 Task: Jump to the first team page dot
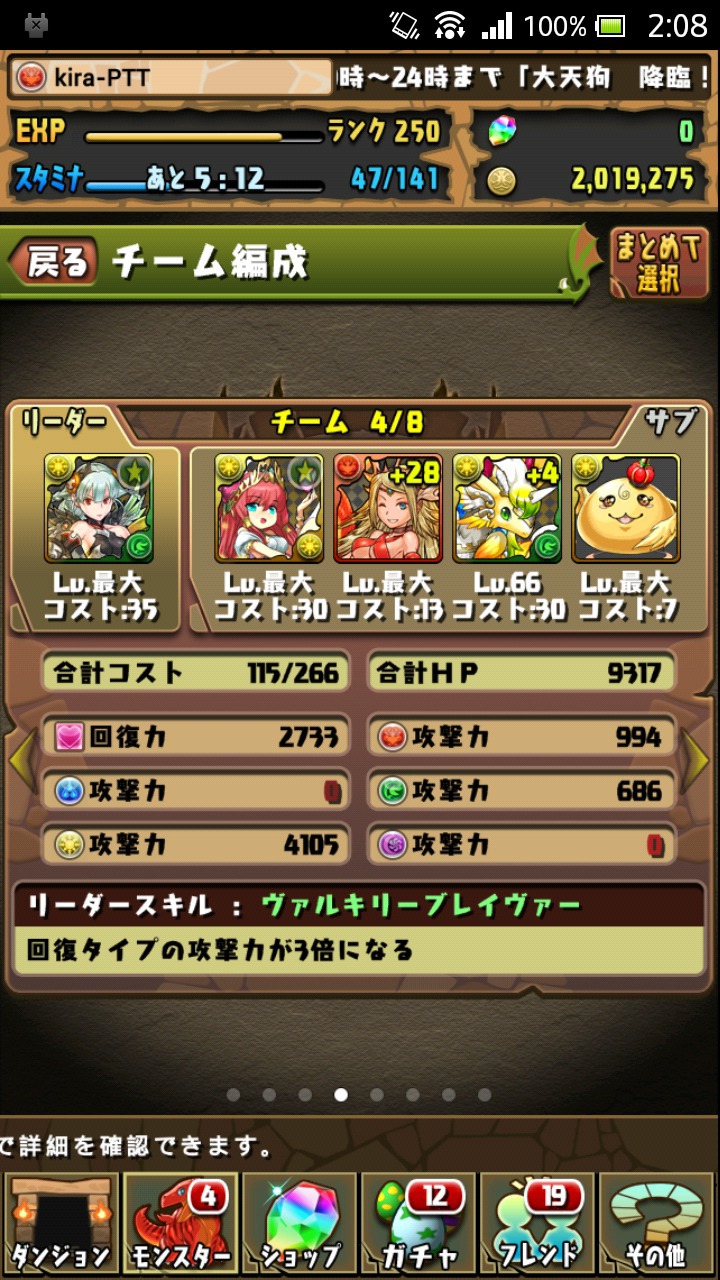tap(233, 1095)
